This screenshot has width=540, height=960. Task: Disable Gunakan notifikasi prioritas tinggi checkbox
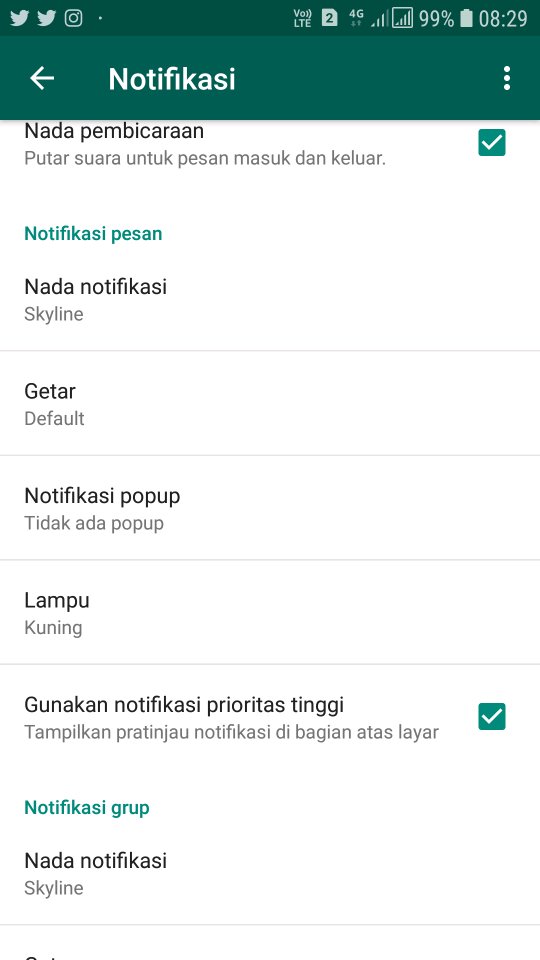pos(492,716)
